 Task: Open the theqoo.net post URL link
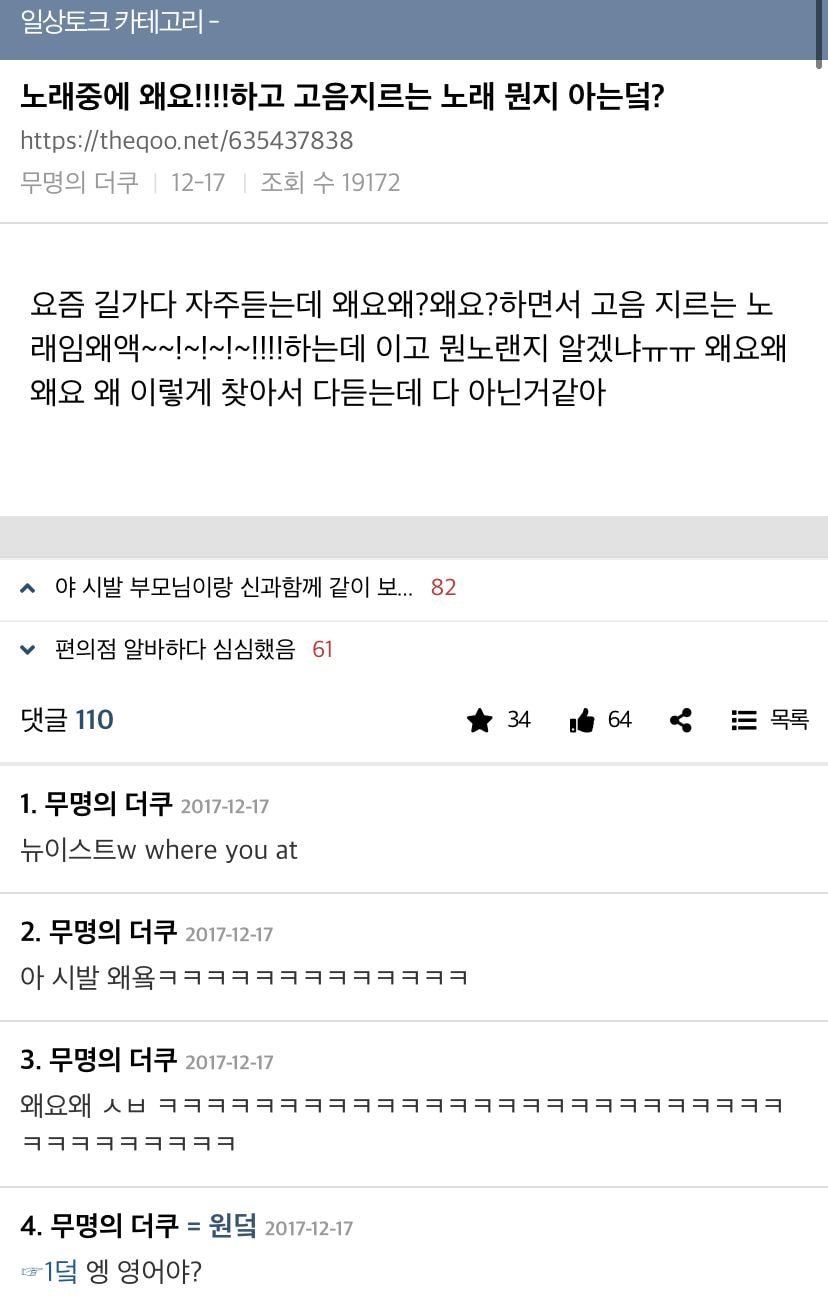(186, 141)
